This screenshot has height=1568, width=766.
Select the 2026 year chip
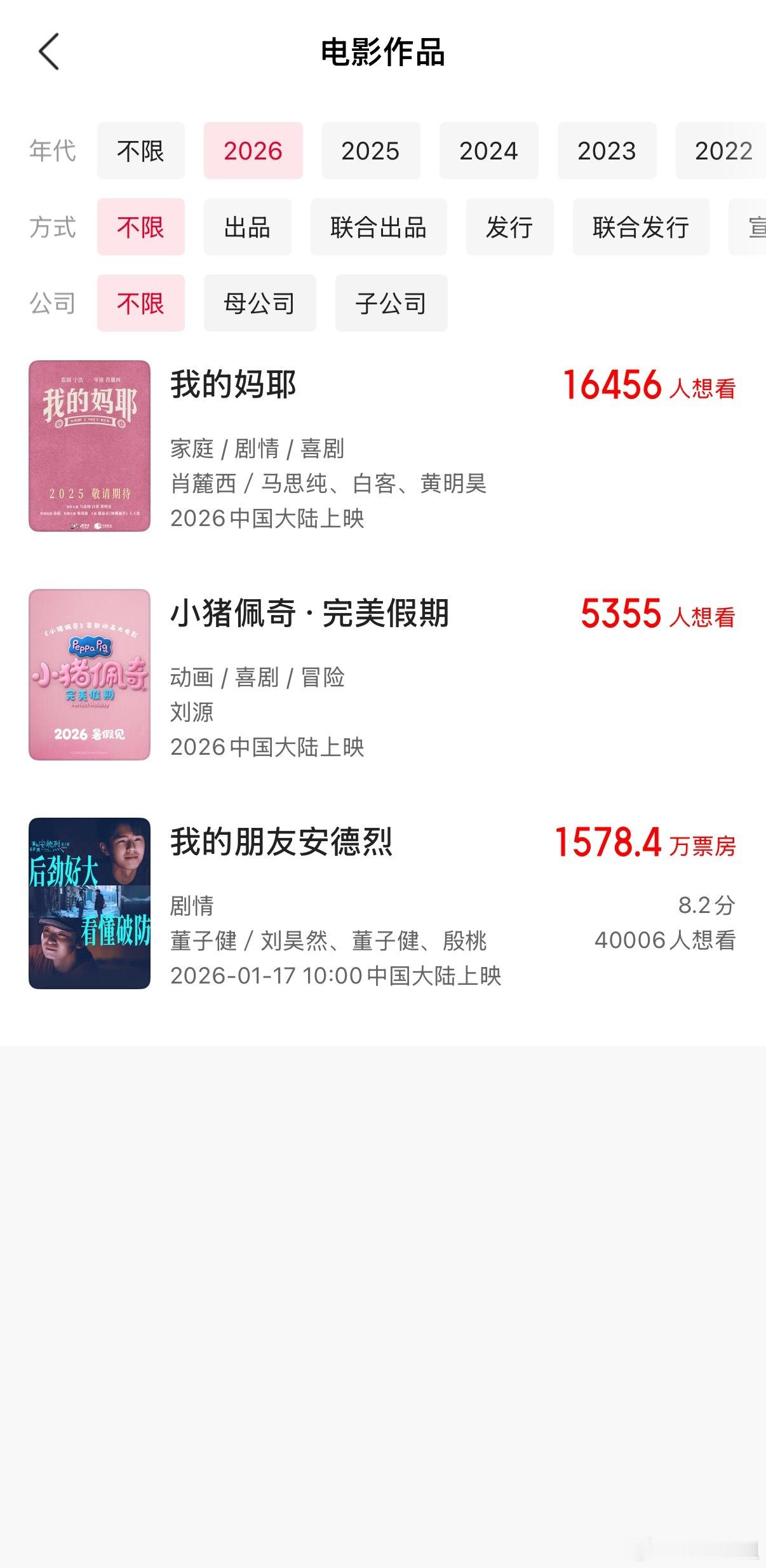pos(253,151)
